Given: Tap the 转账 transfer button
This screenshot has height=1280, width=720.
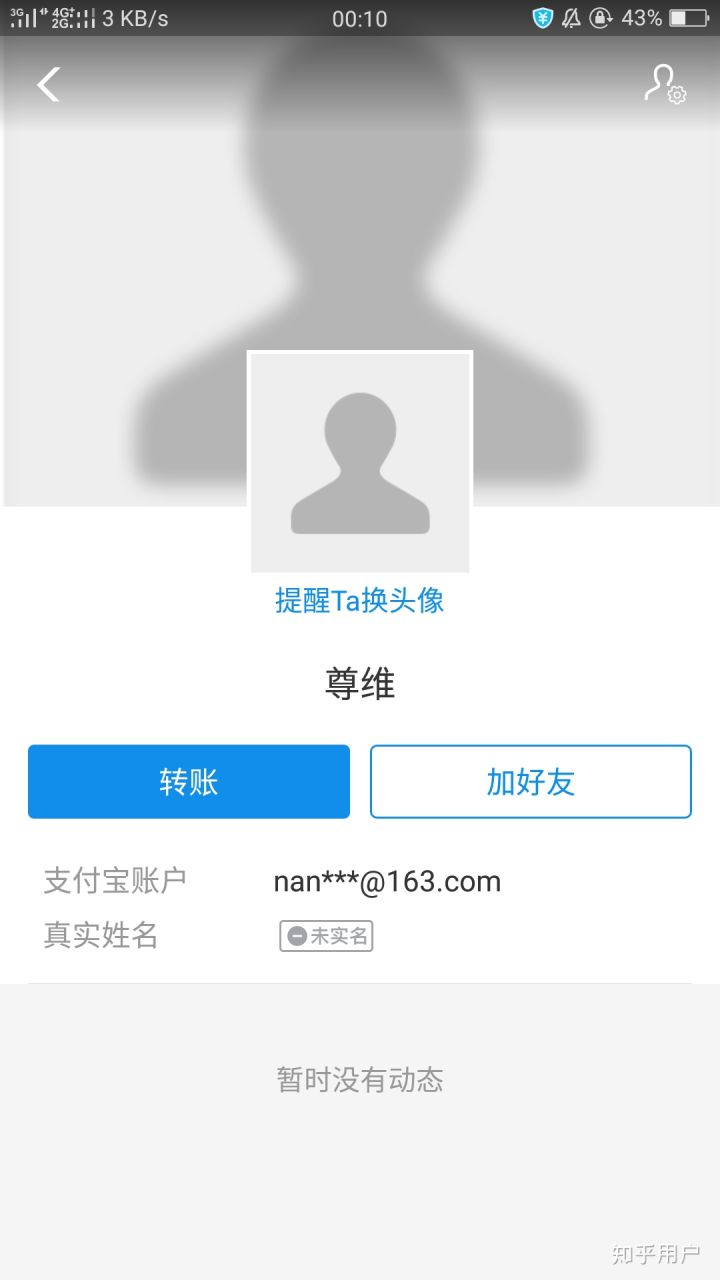Looking at the screenshot, I should tap(189, 782).
